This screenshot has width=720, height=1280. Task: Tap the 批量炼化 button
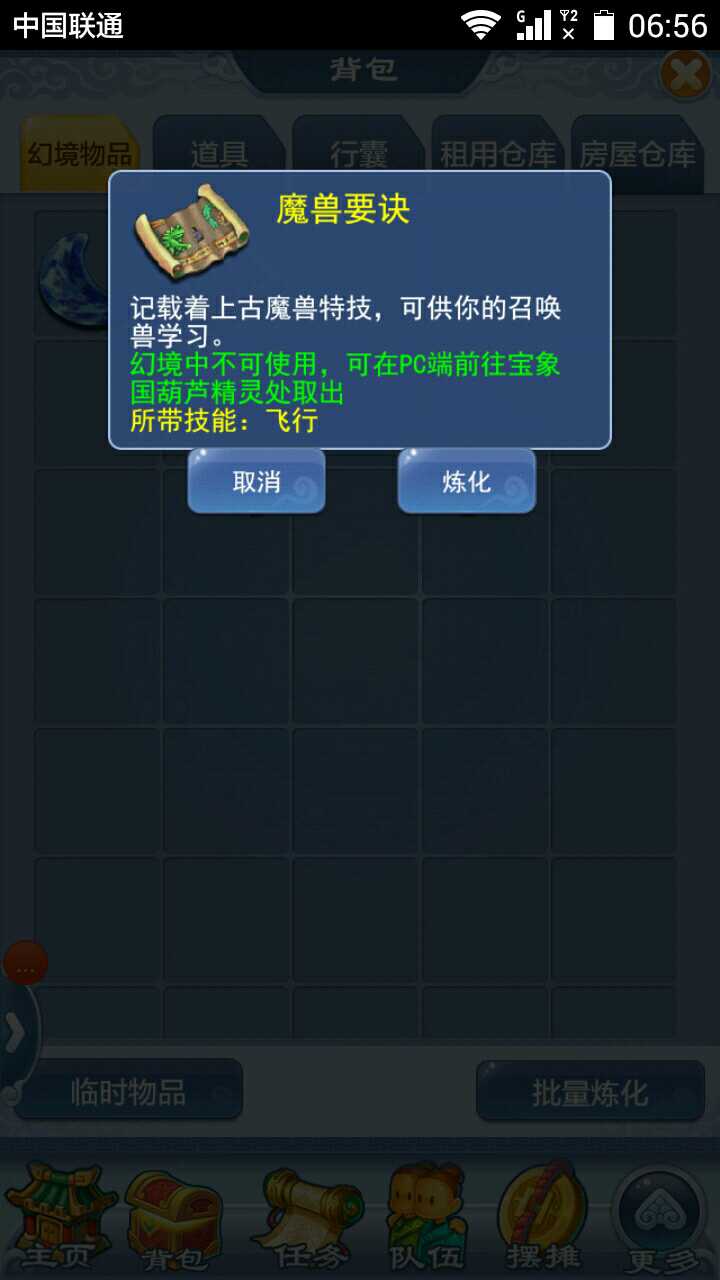tap(590, 1093)
